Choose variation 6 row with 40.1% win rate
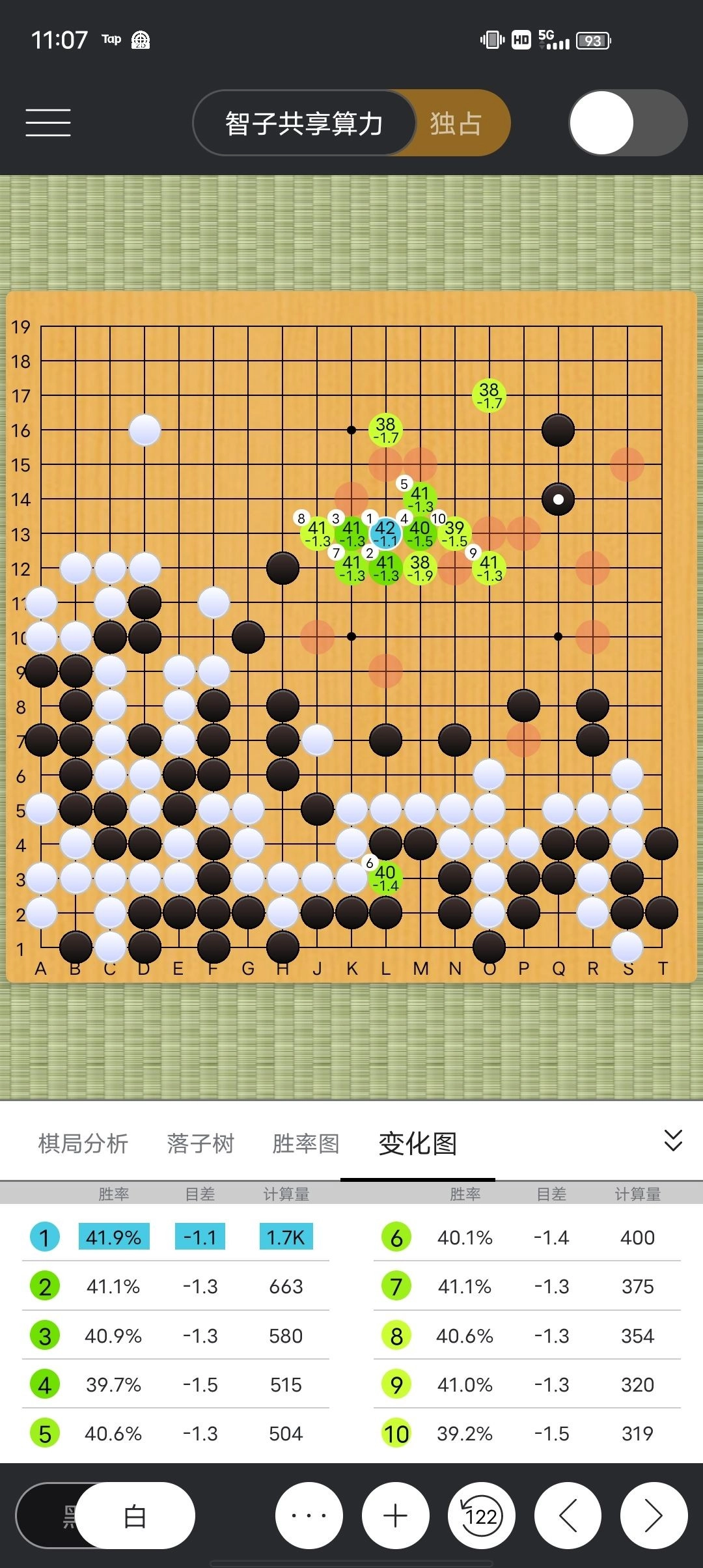703x1568 pixels. [527, 1237]
